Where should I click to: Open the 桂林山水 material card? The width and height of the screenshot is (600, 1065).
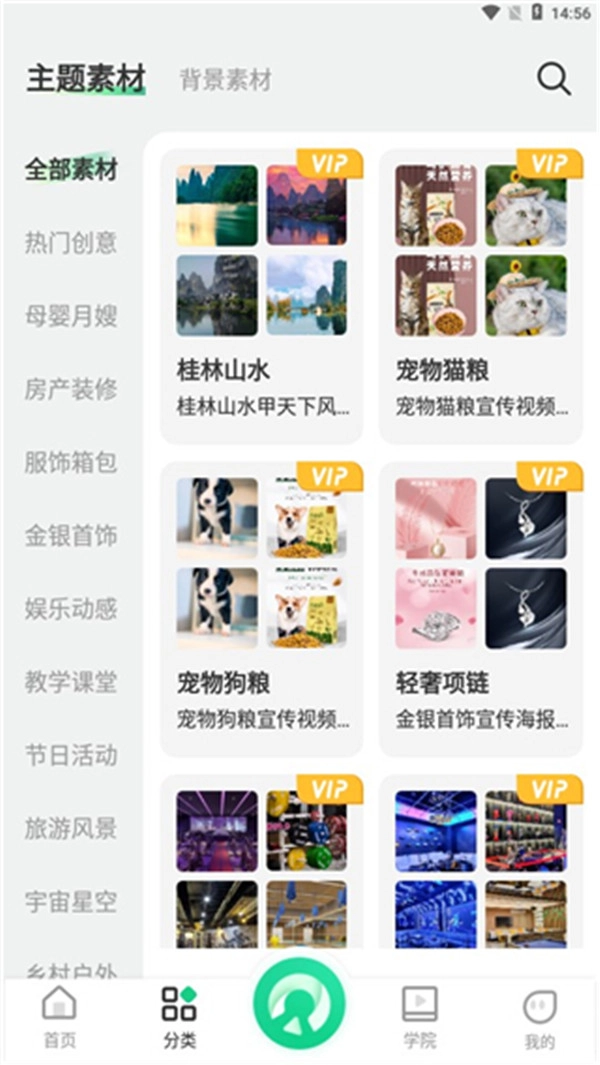click(x=262, y=296)
